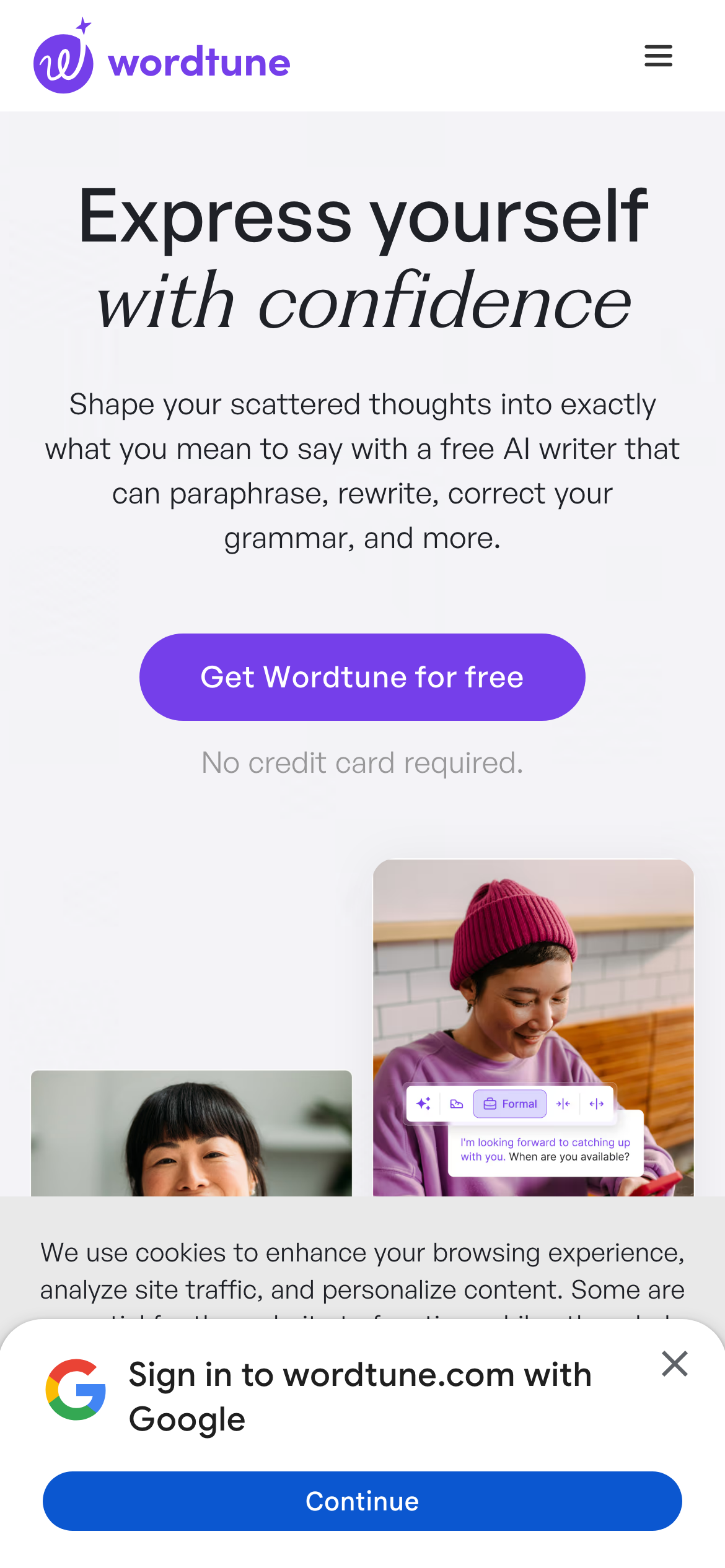Tap Get Wordtune for free button
This screenshot has height=1568, width=725.
[362, 677]
